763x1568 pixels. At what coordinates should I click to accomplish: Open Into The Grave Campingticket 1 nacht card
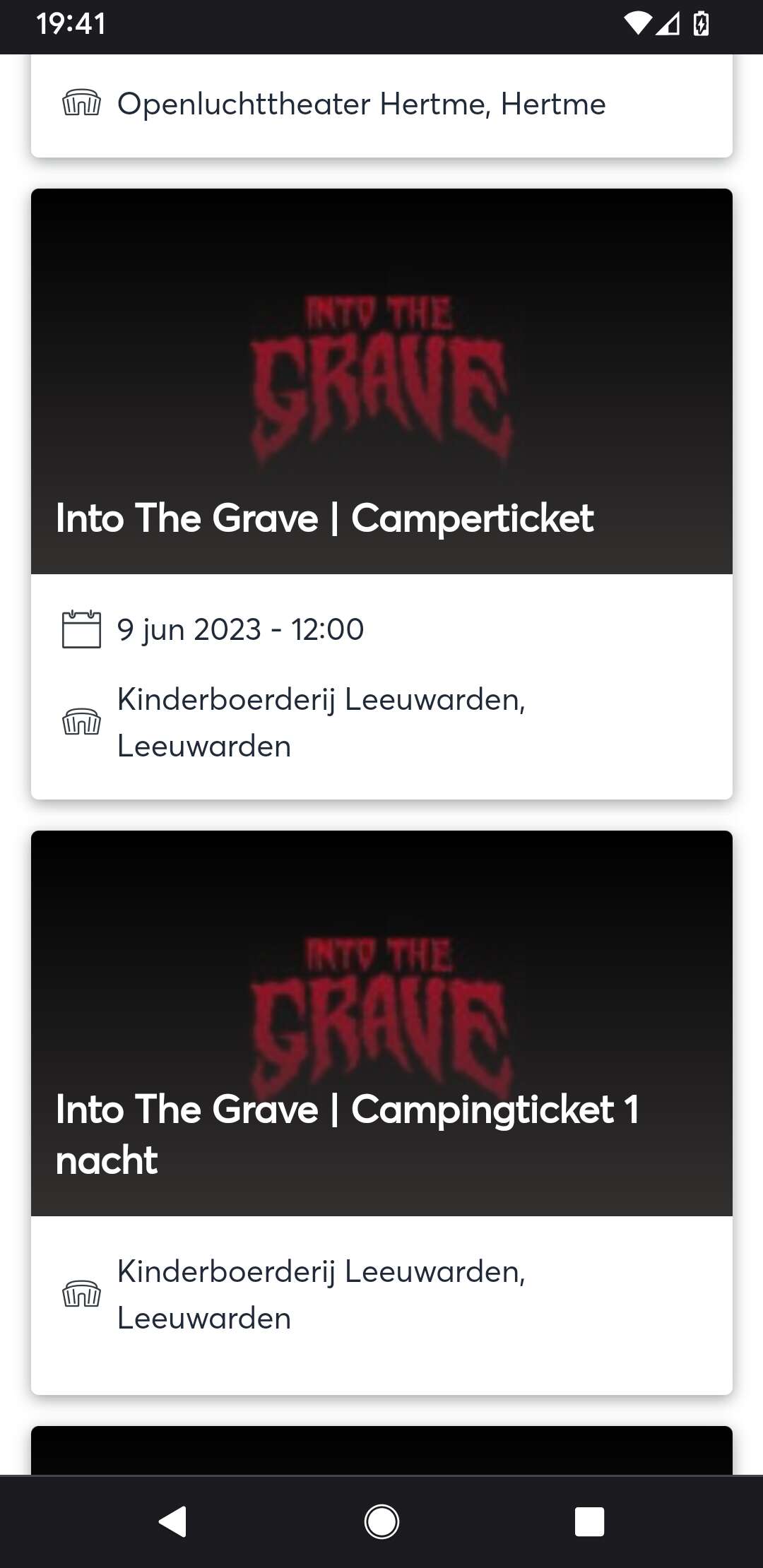[x=381, y=1112]
